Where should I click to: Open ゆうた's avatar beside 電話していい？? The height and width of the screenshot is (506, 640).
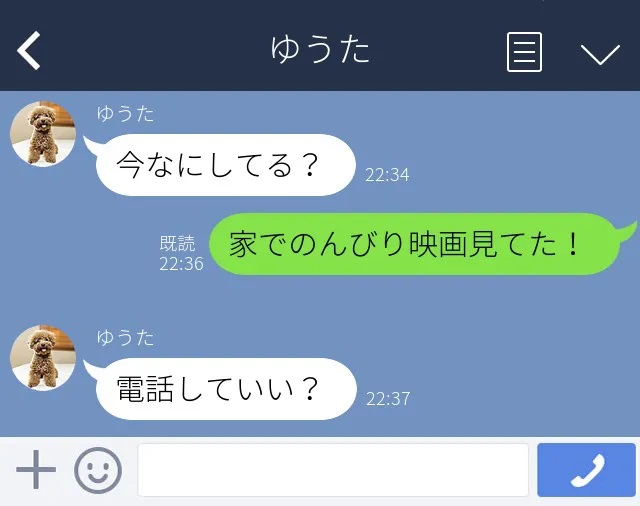click(x=43, y=357)
